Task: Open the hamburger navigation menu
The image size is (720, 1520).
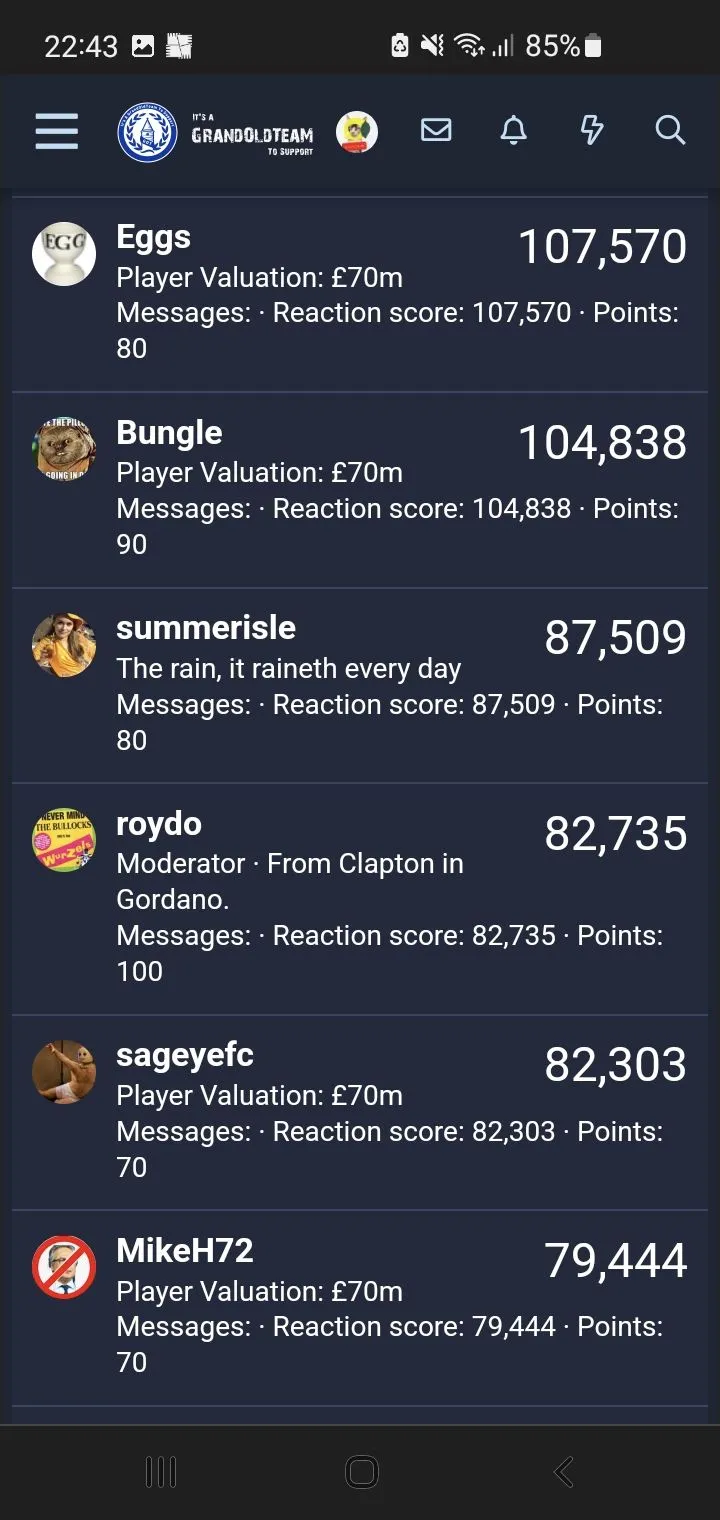Action: click(x=56, y=131)
